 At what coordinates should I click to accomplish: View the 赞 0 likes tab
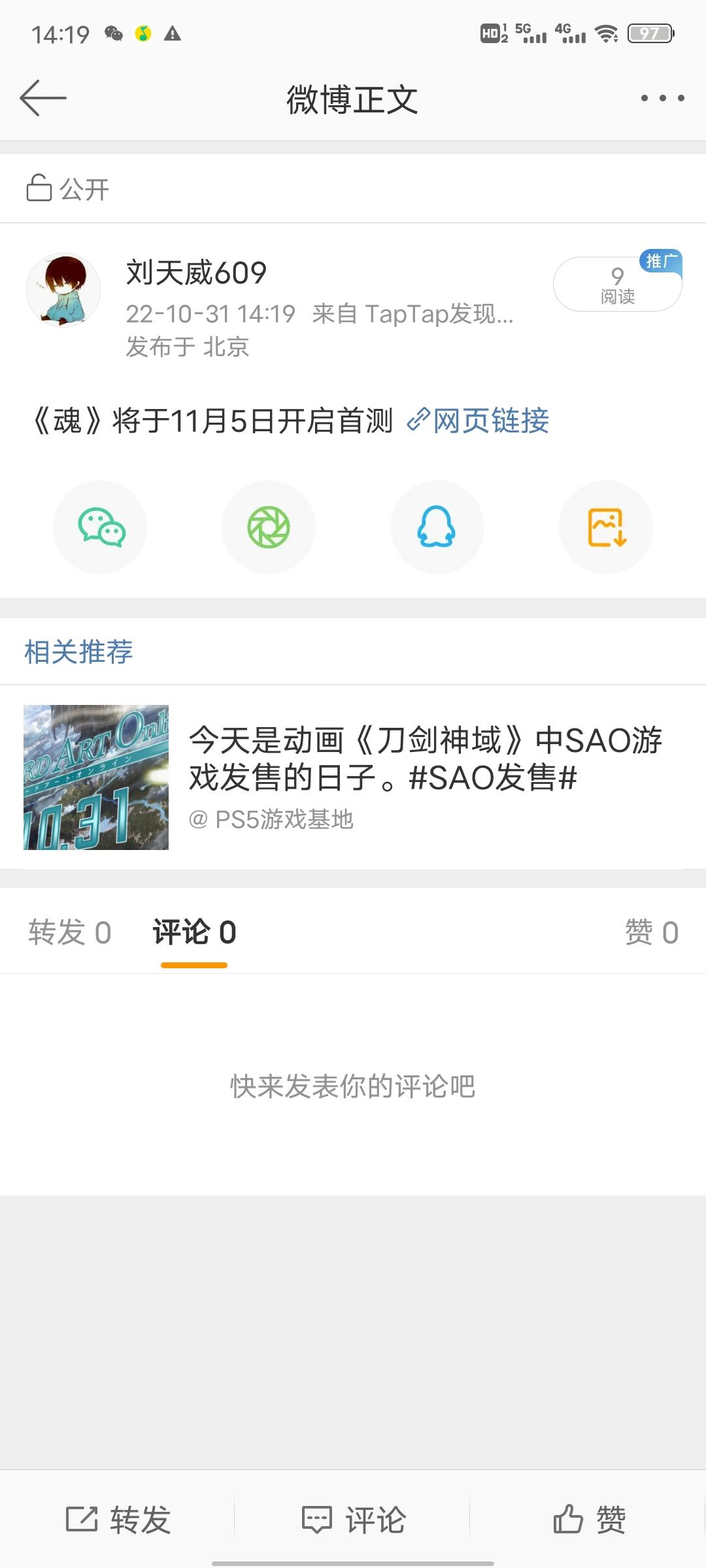[x=652, y=932]
